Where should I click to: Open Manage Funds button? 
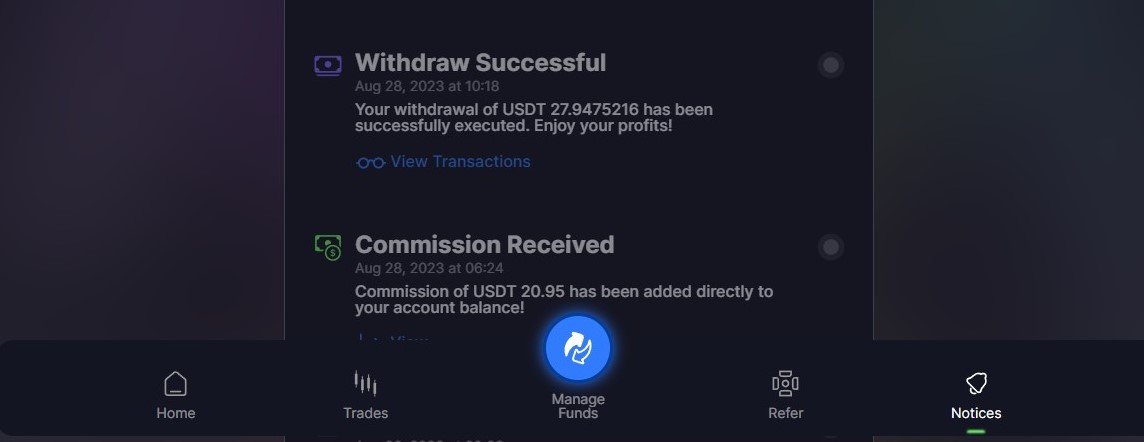click(578, 349)
